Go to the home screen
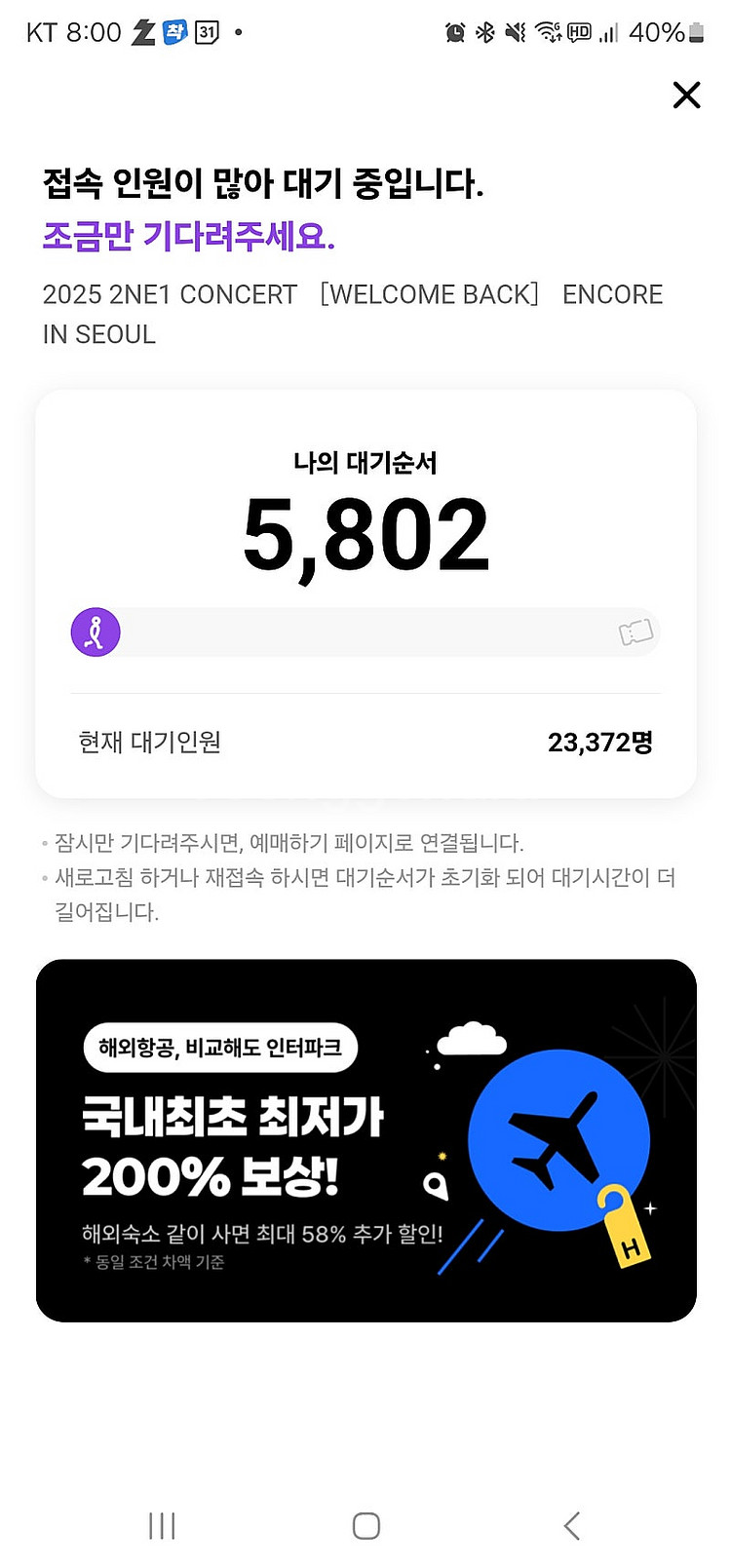Viewport: 731px width, 1568px height. 365,1525
